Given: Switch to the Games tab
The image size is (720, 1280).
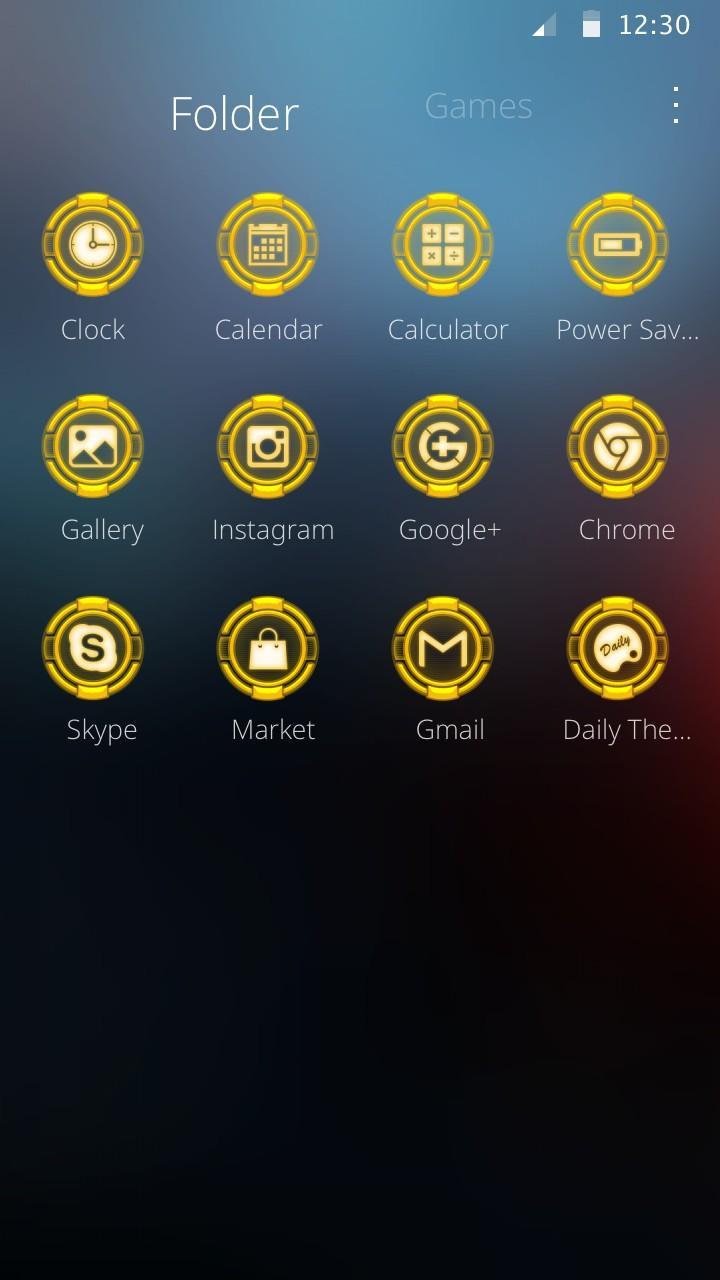Looking at the screenshot, I should click(478, 106).
